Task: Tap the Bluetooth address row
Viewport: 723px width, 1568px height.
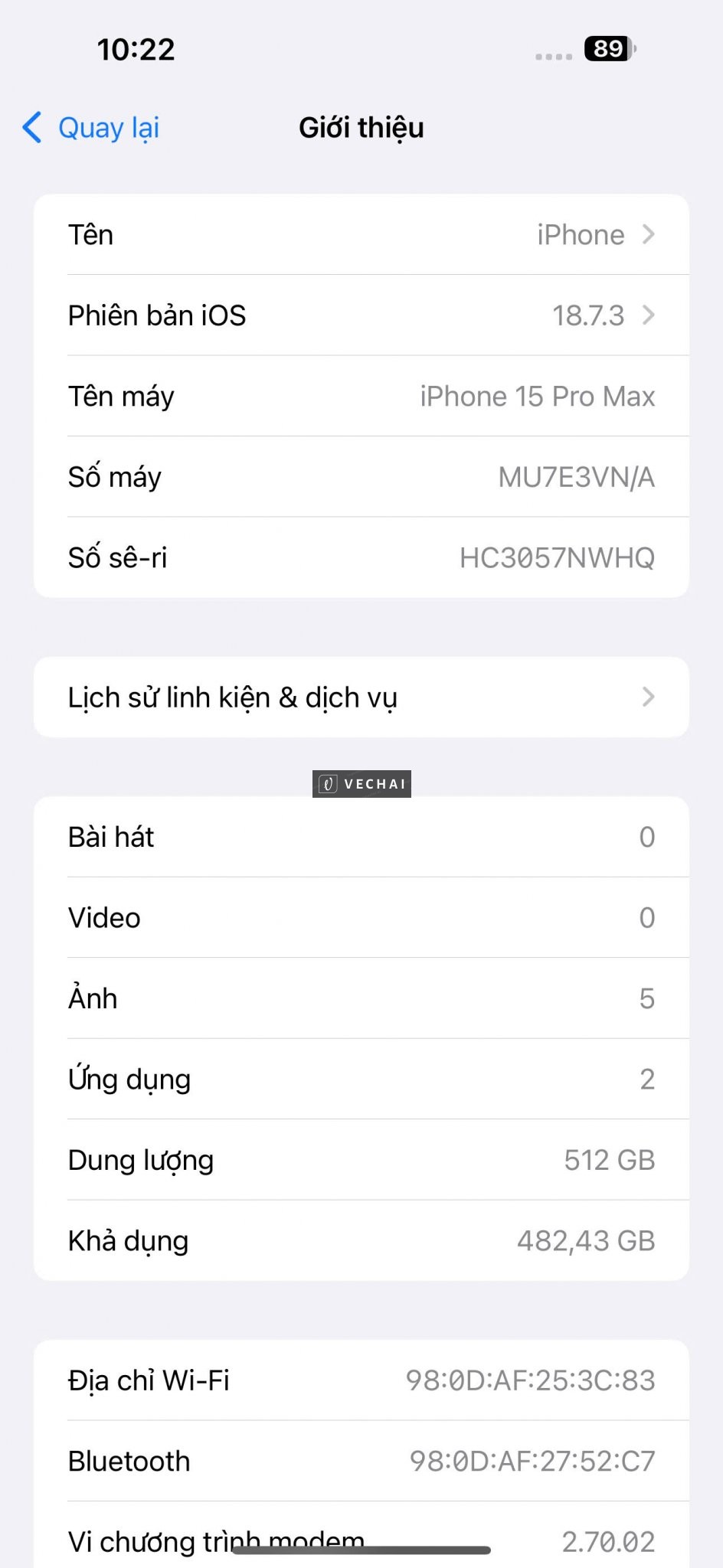Action: click(x=361, y=1461)
